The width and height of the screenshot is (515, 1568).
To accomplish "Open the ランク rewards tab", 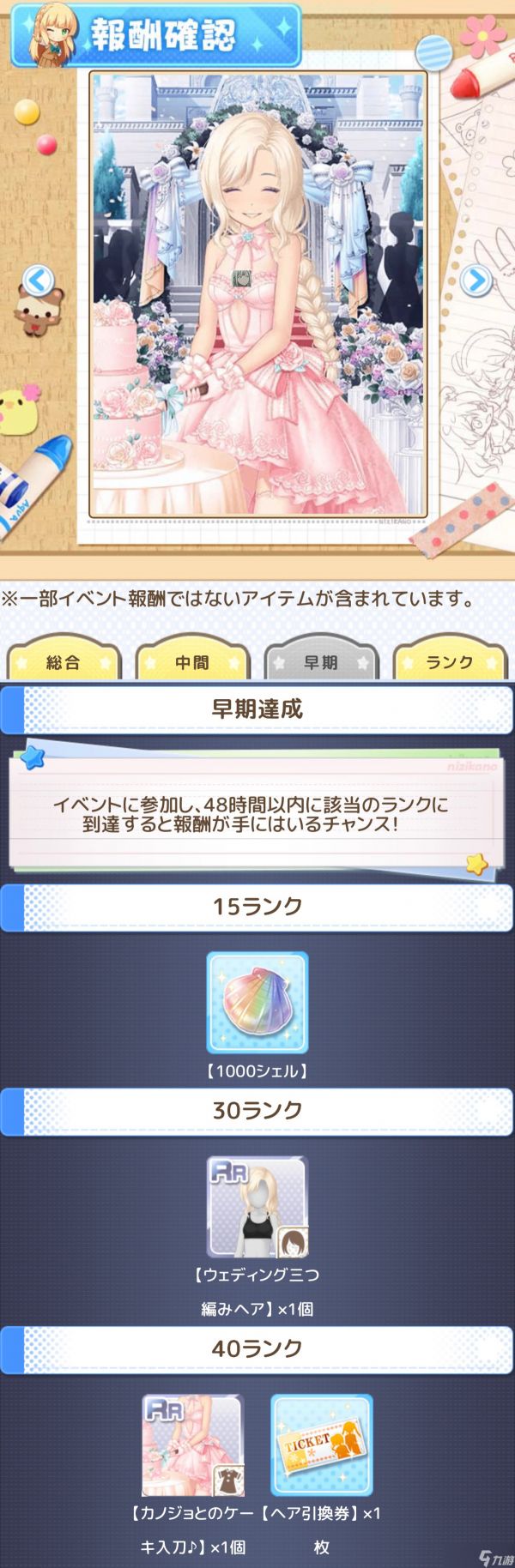I will coord(450,662).
